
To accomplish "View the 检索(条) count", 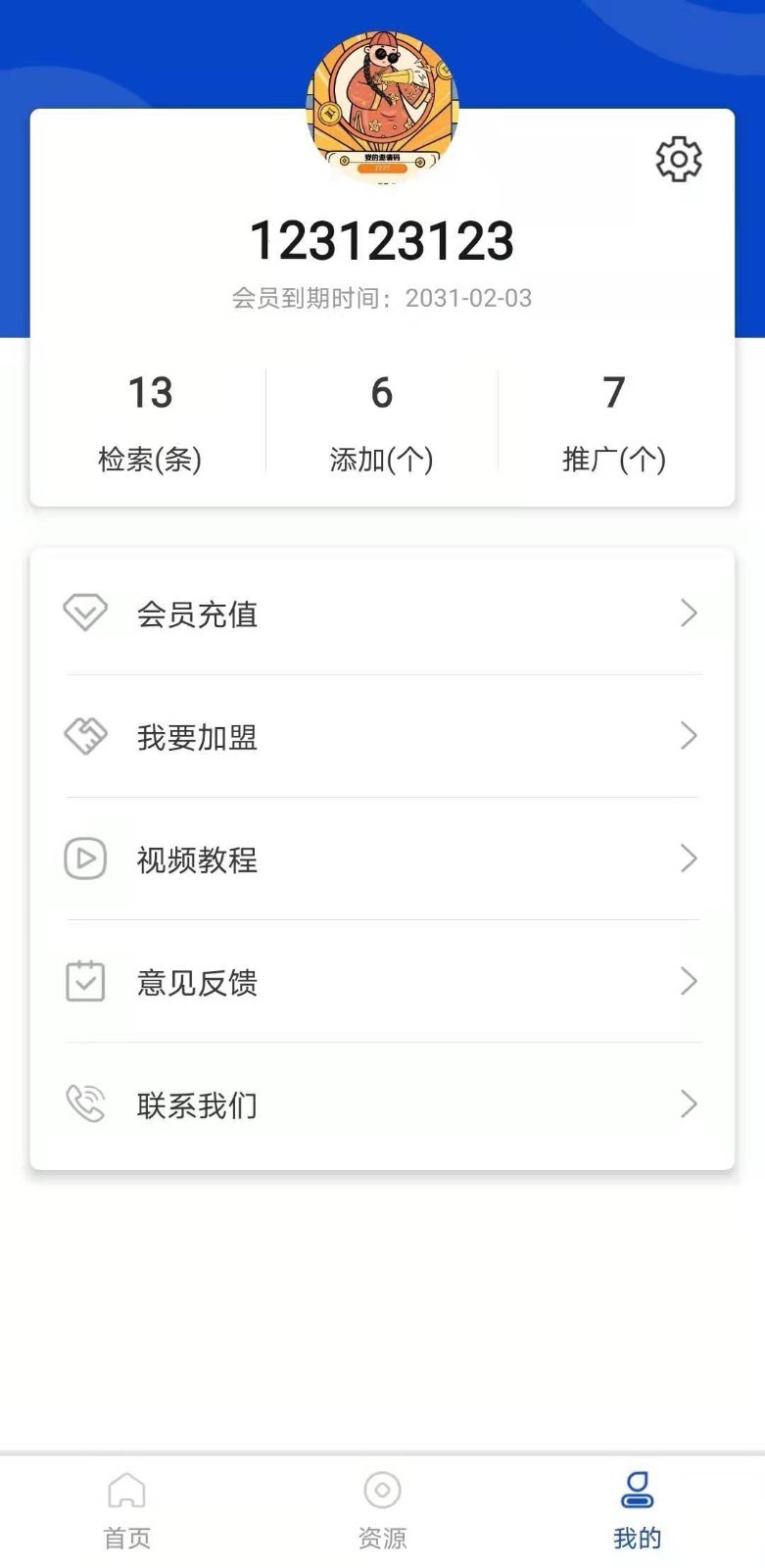I will (150, 421).
